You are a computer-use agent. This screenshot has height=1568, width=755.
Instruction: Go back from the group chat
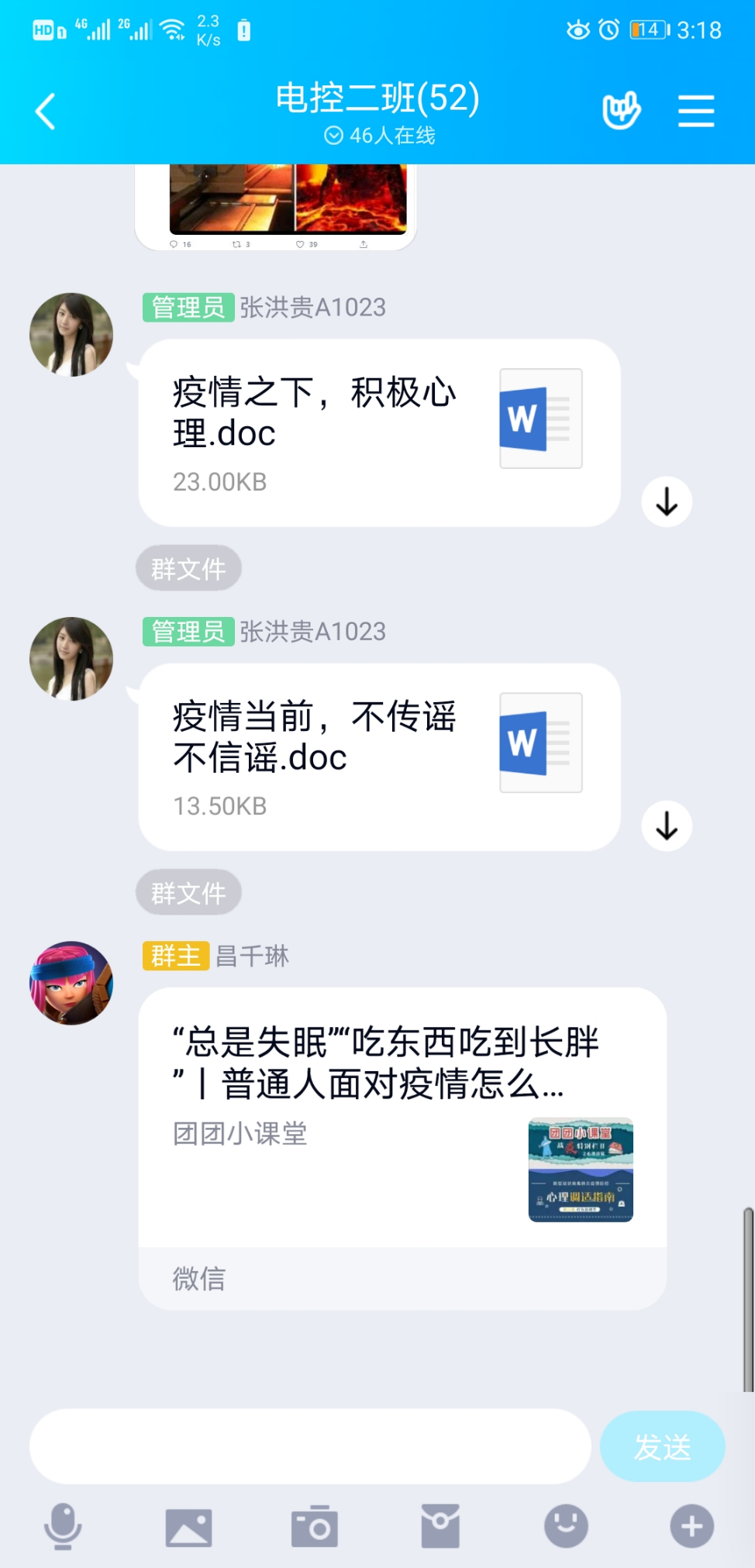47,112
